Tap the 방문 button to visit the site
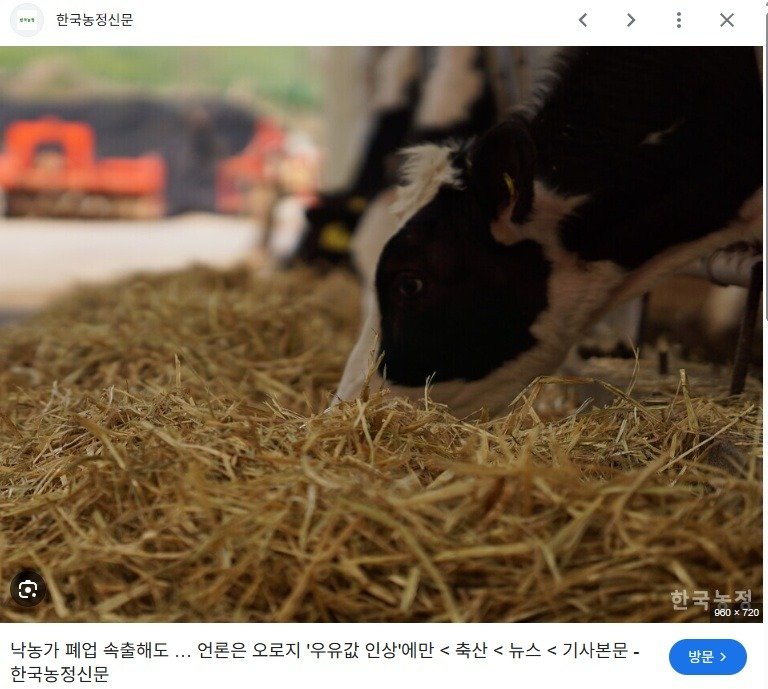This screenshot has height=689, width=768. [x=707, y=657]
